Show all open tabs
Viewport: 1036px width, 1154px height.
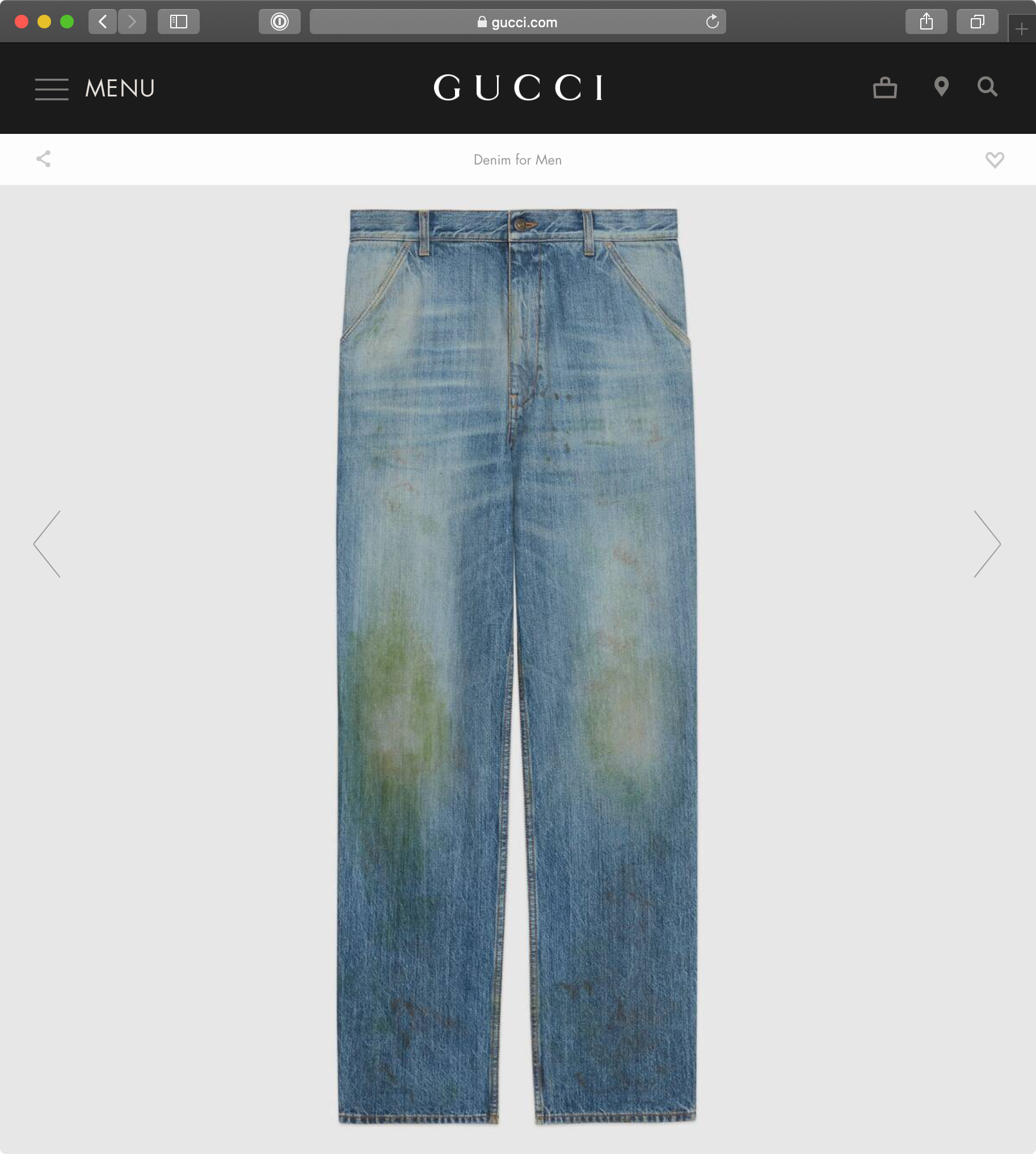pos(977,22)
